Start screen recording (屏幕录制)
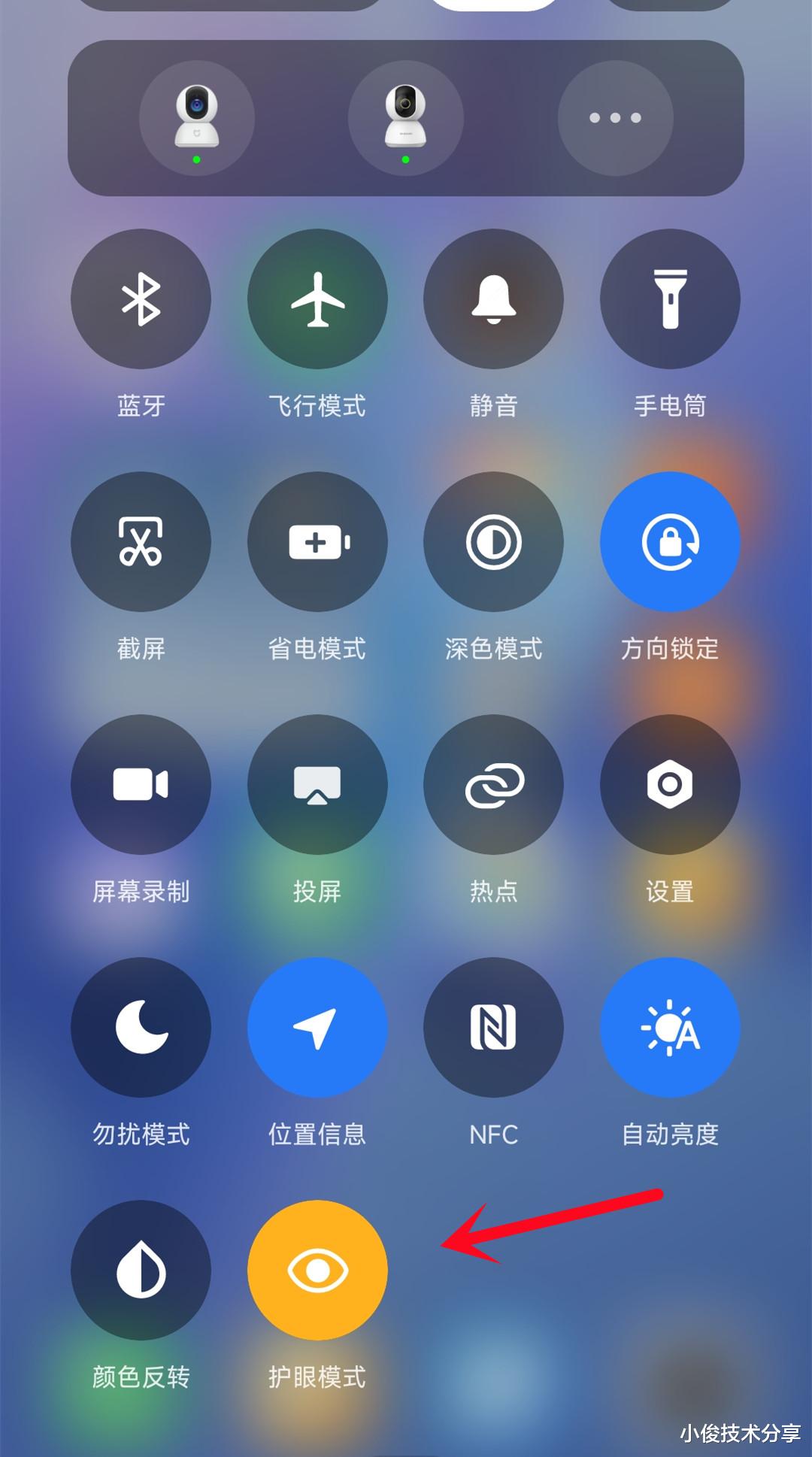Screen dimensions: 812x1457 coord(141,784)
